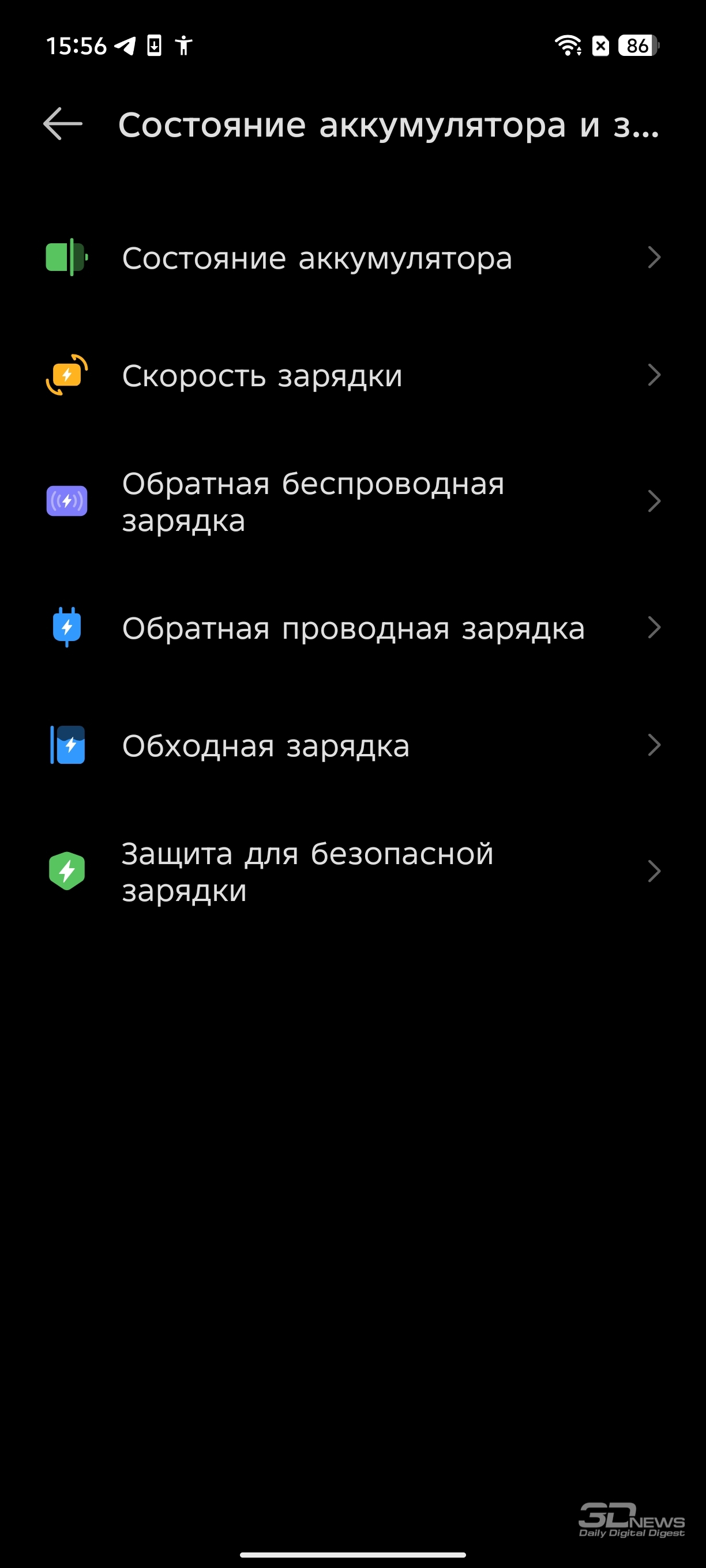
Task: Open Состояние аккумулятора row
Action: [352, 258]
